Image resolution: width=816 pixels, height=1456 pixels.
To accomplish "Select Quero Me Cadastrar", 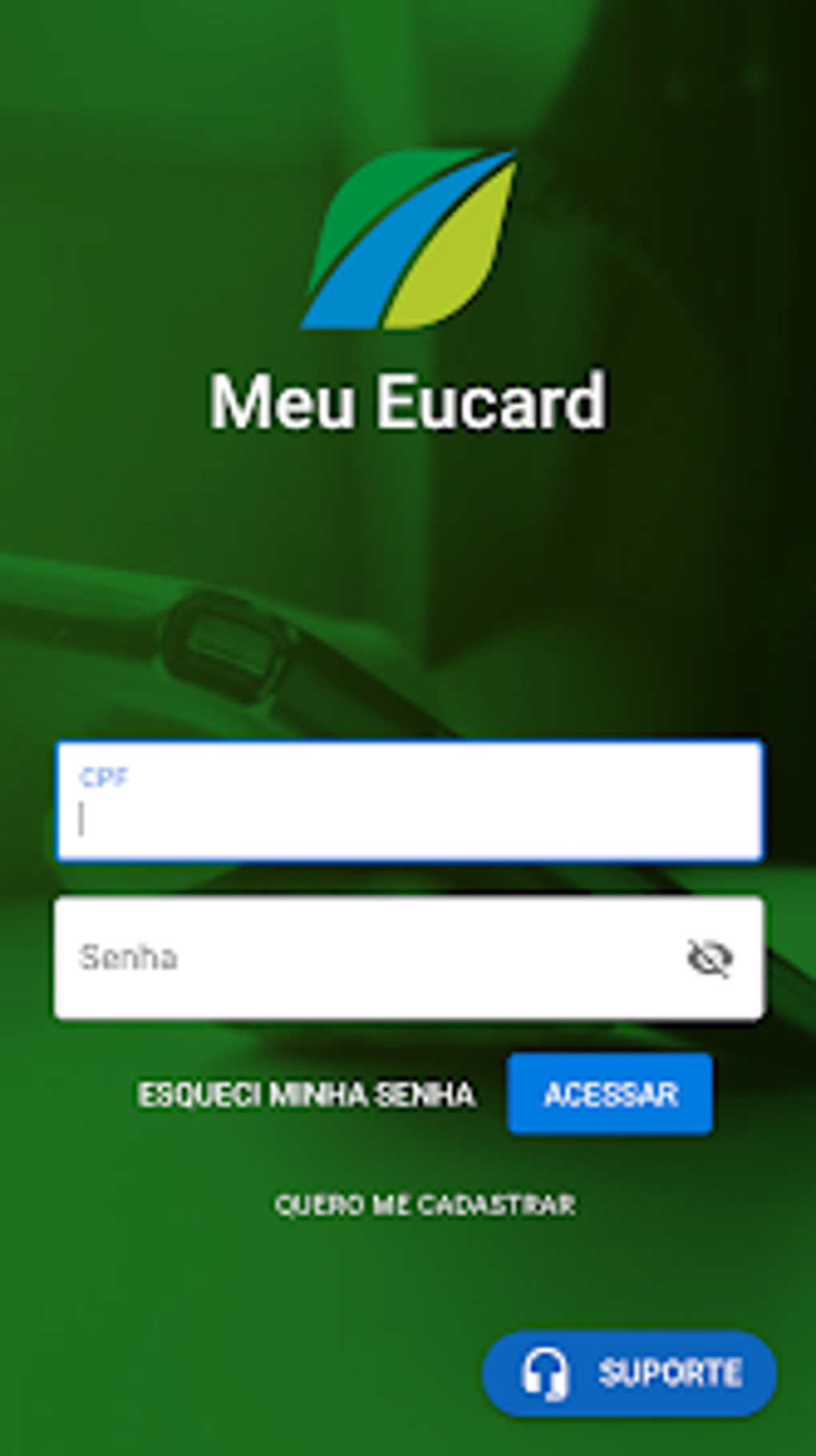I will [425, 1205].
